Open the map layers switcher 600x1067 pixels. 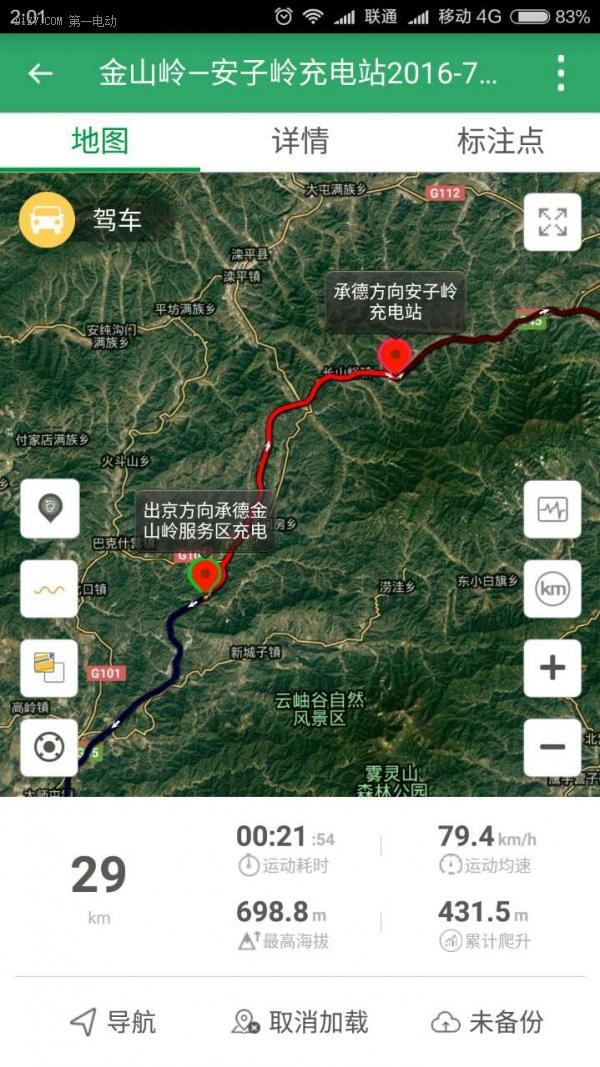tap(50, 668)
